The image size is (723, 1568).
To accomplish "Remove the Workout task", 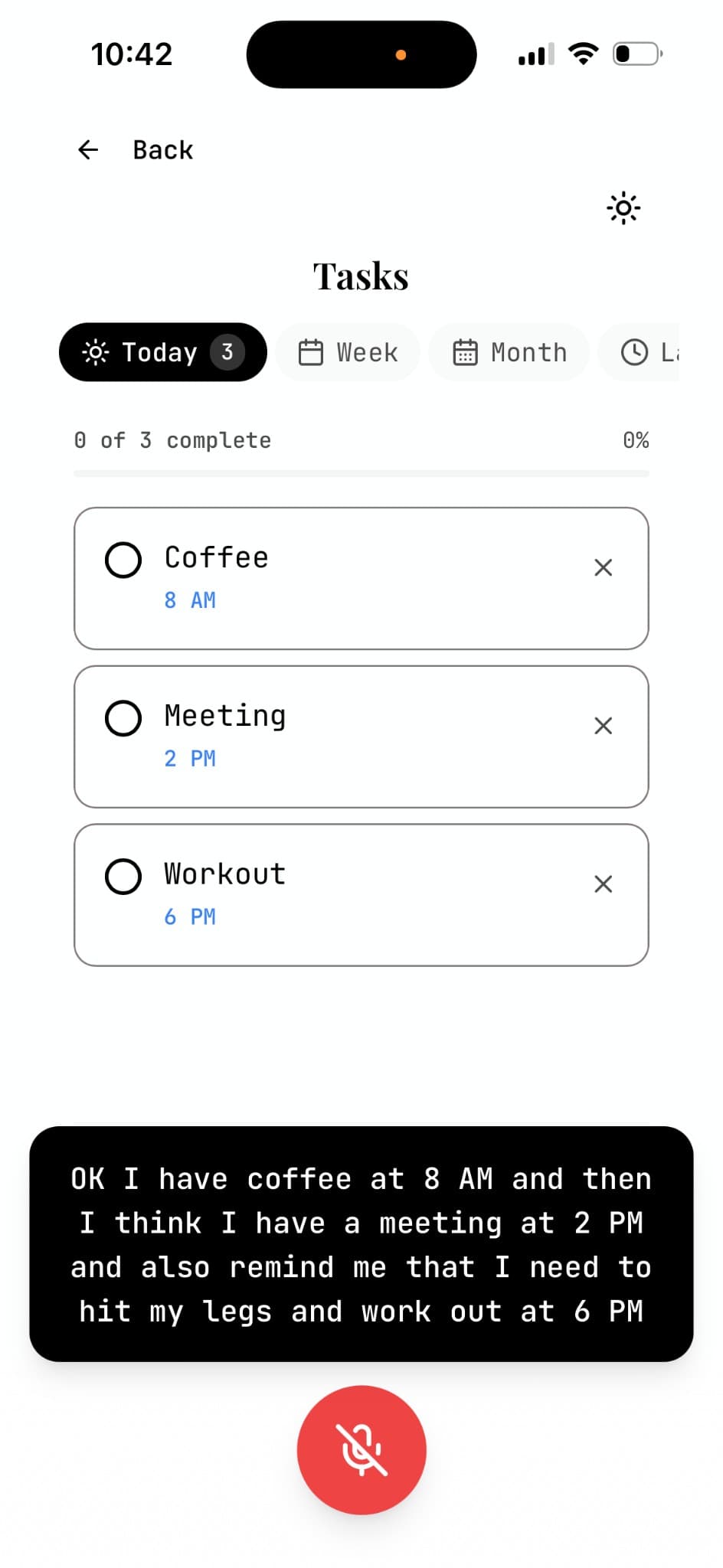I will [x=603, y=884].
